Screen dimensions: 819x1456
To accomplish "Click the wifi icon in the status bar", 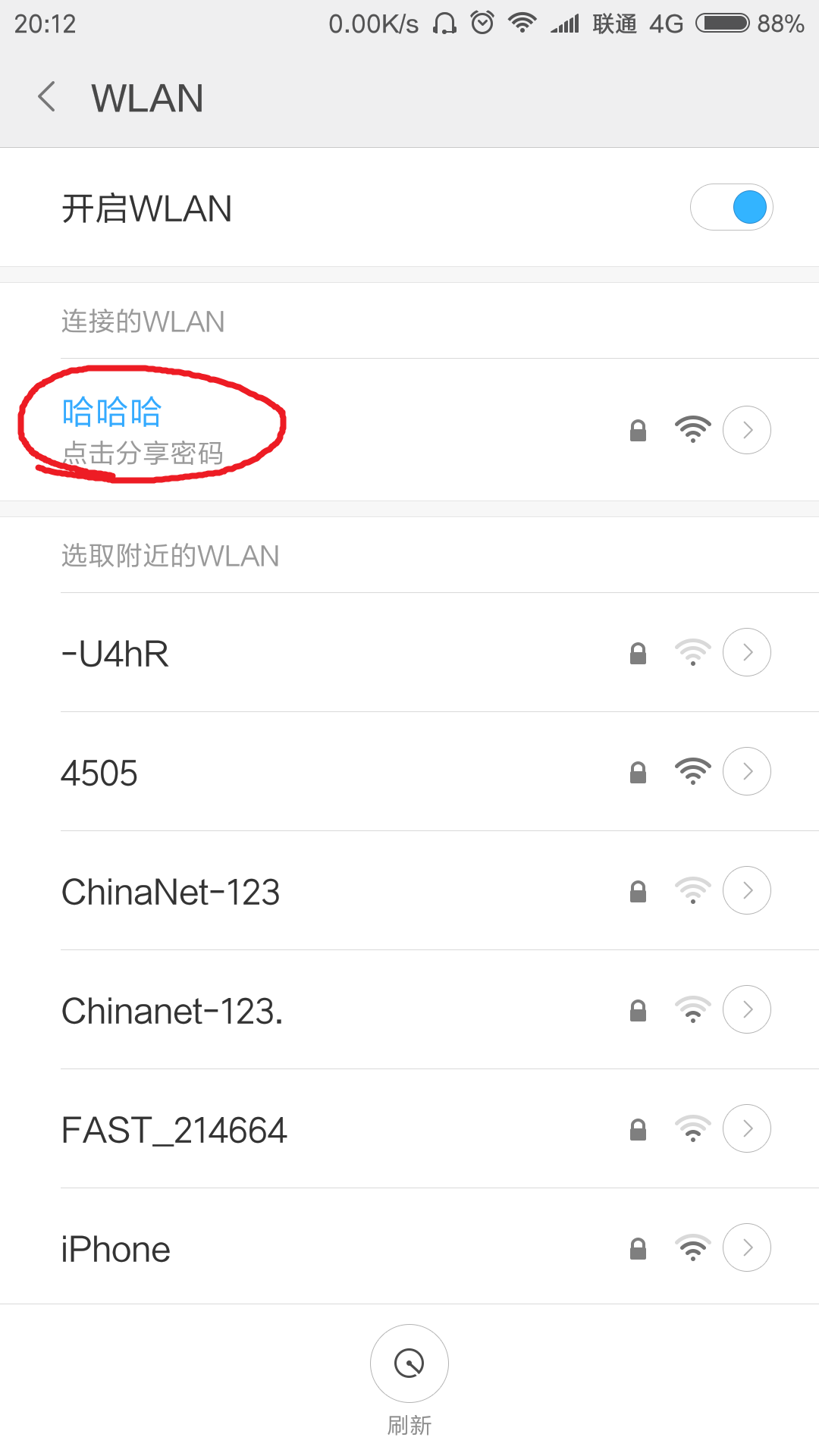I will coord(522,23).
